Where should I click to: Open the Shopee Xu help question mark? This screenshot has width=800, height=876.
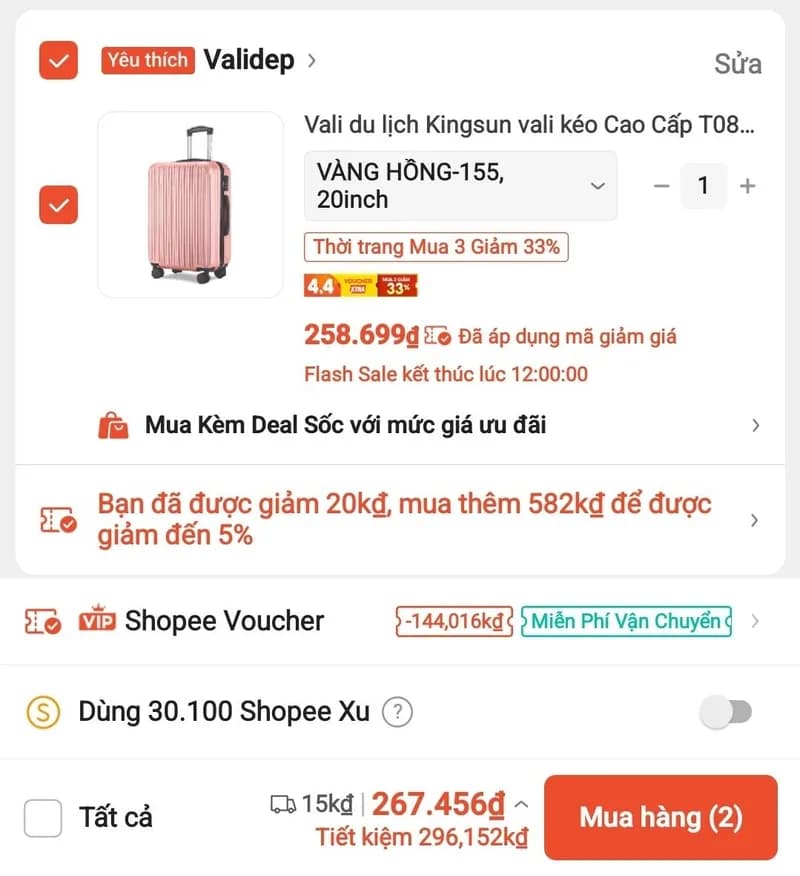[x=398, y=711]
